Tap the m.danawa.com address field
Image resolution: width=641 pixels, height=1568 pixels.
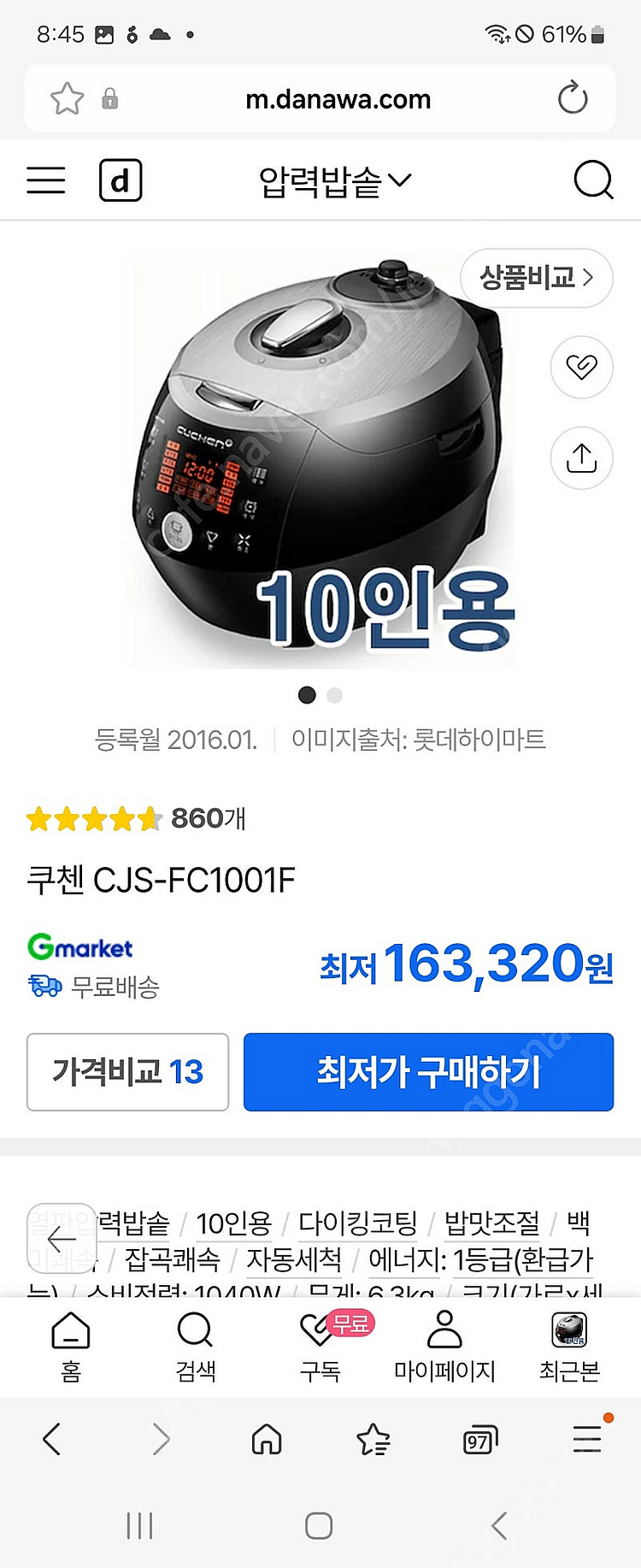(338, 99)
